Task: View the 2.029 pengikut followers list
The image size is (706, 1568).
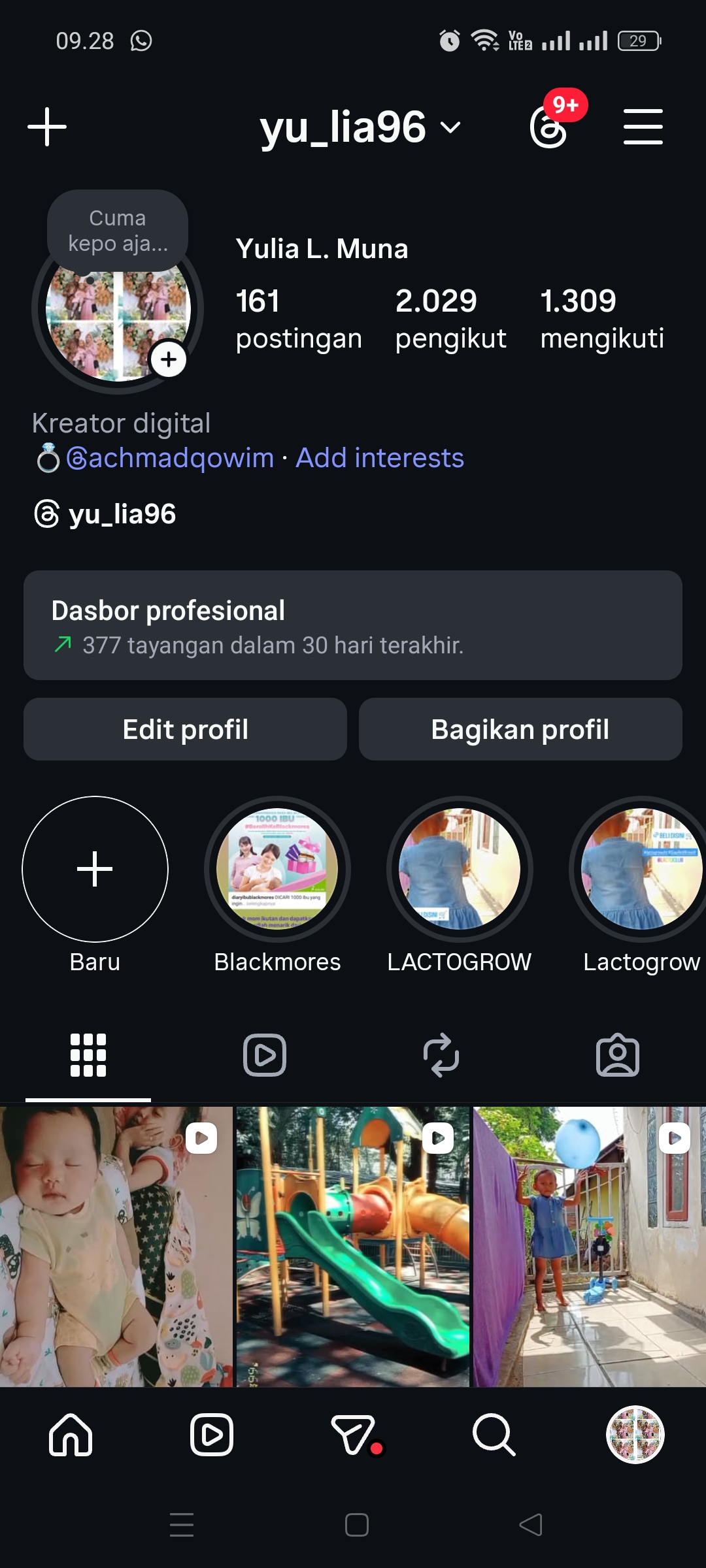Action: point(450,319)
